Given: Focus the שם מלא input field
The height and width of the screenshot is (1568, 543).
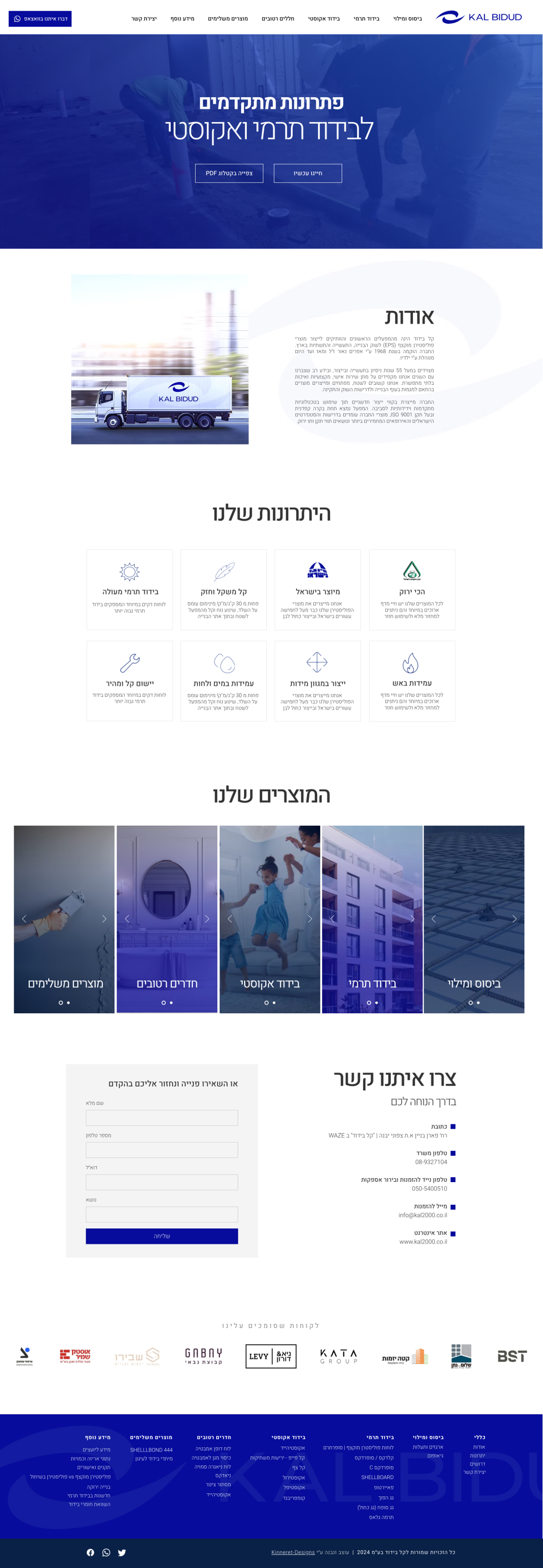Looking at the screenshot, I should pos(162,1117).
